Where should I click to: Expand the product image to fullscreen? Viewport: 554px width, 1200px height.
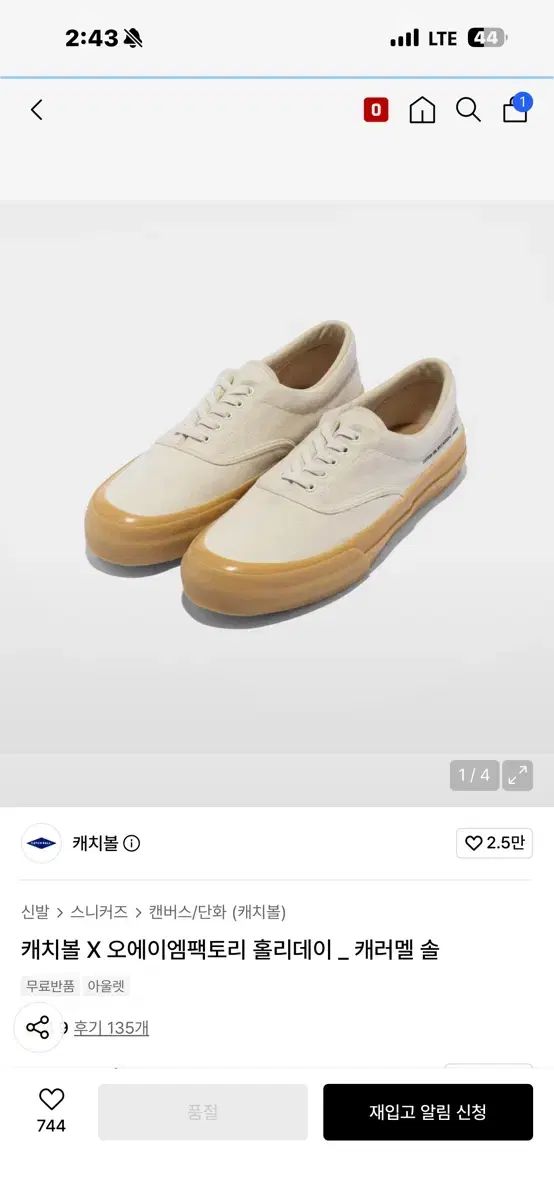517,775
